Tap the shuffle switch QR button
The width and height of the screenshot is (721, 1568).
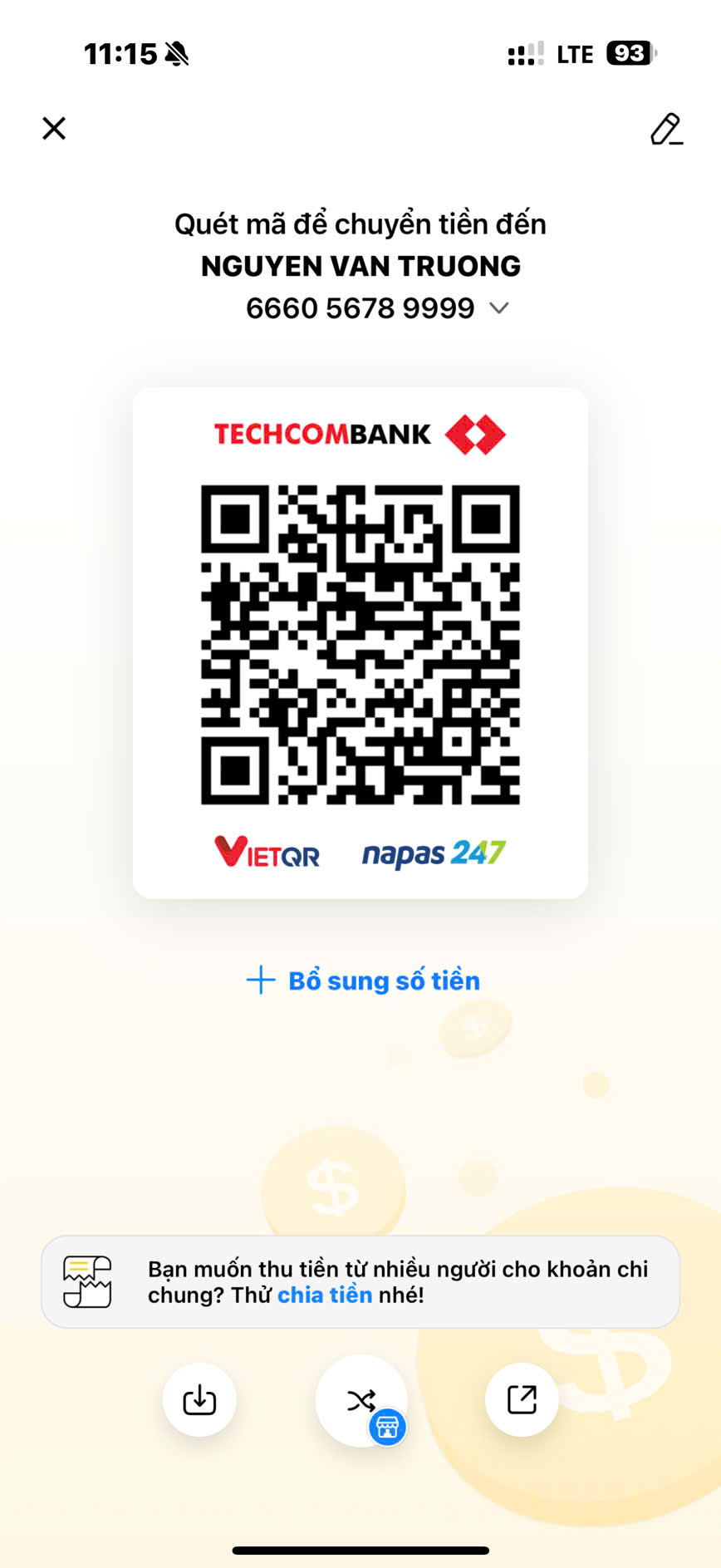pos(361,1401)
